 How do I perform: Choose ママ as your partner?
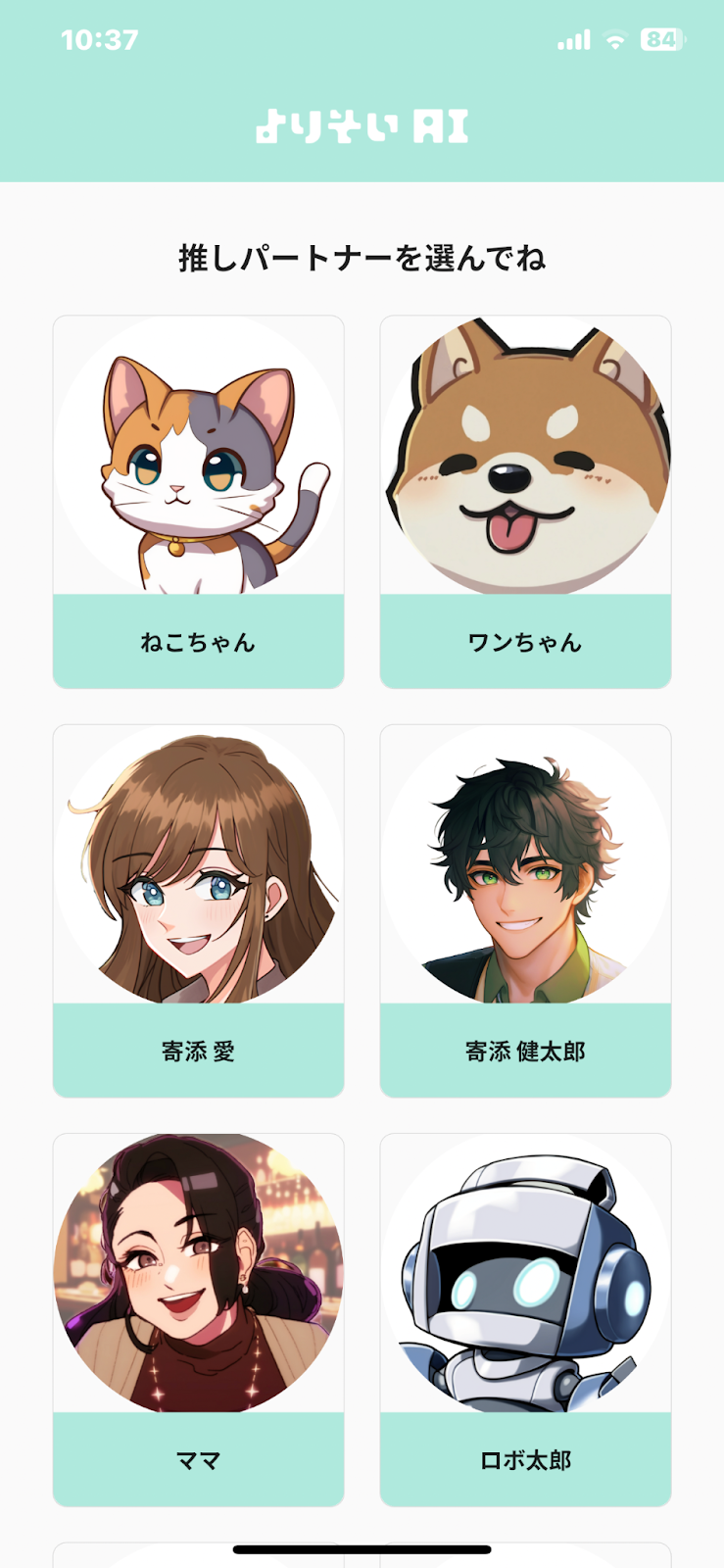click(x=198, y=1318)
